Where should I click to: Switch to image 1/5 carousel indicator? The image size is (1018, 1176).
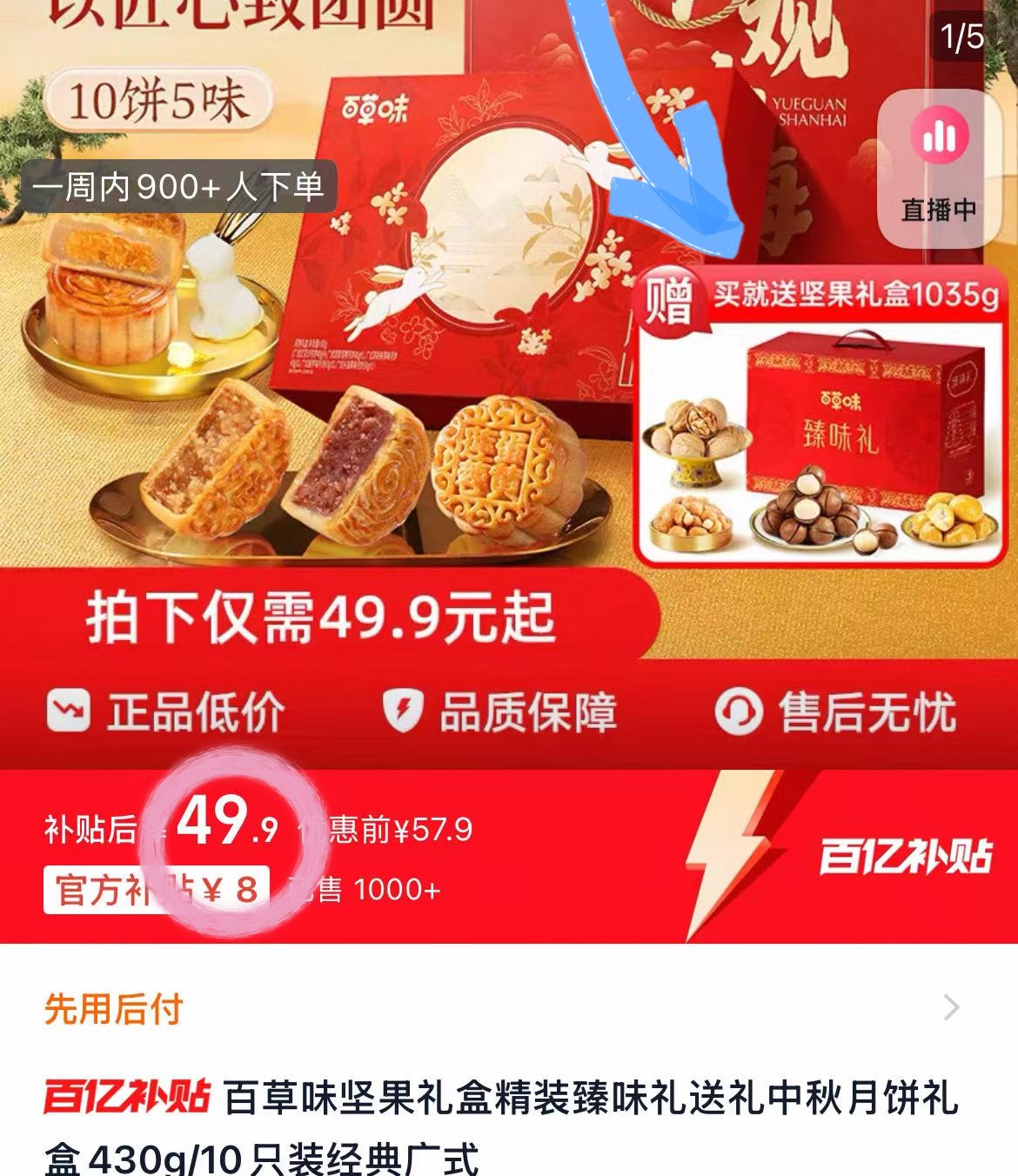coord(961,35)
